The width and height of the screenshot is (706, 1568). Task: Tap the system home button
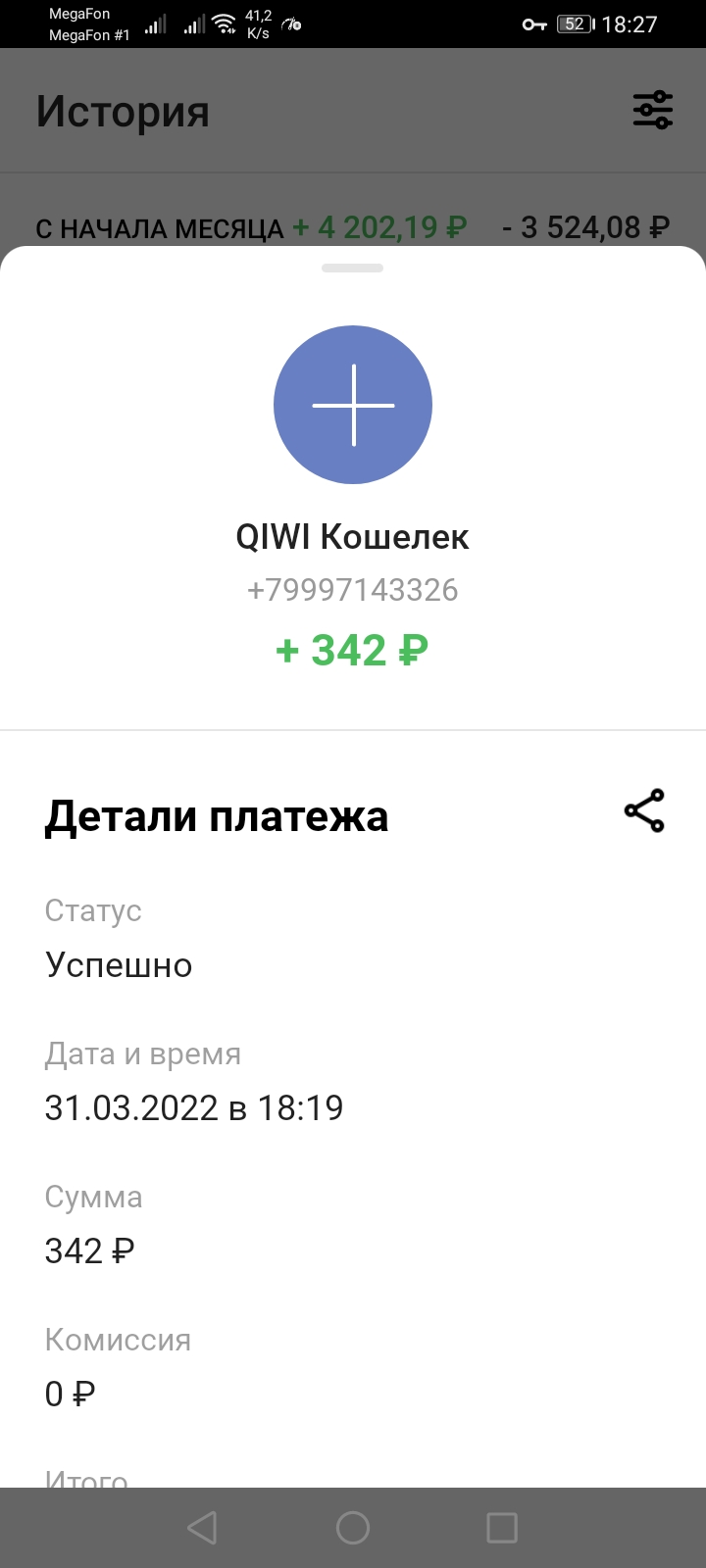(353, 1527)
